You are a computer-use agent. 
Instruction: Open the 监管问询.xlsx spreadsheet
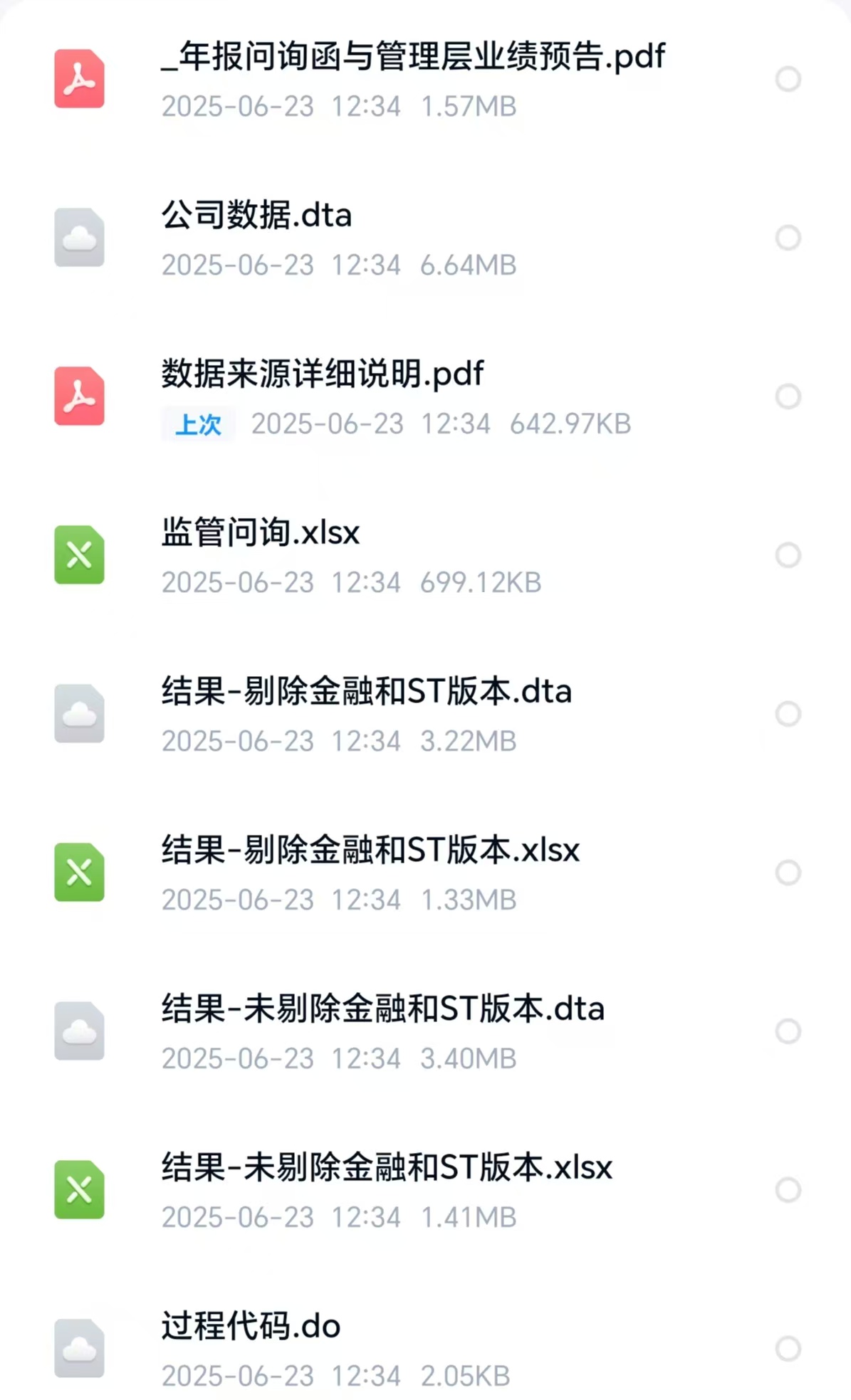[x=261, y=533]
